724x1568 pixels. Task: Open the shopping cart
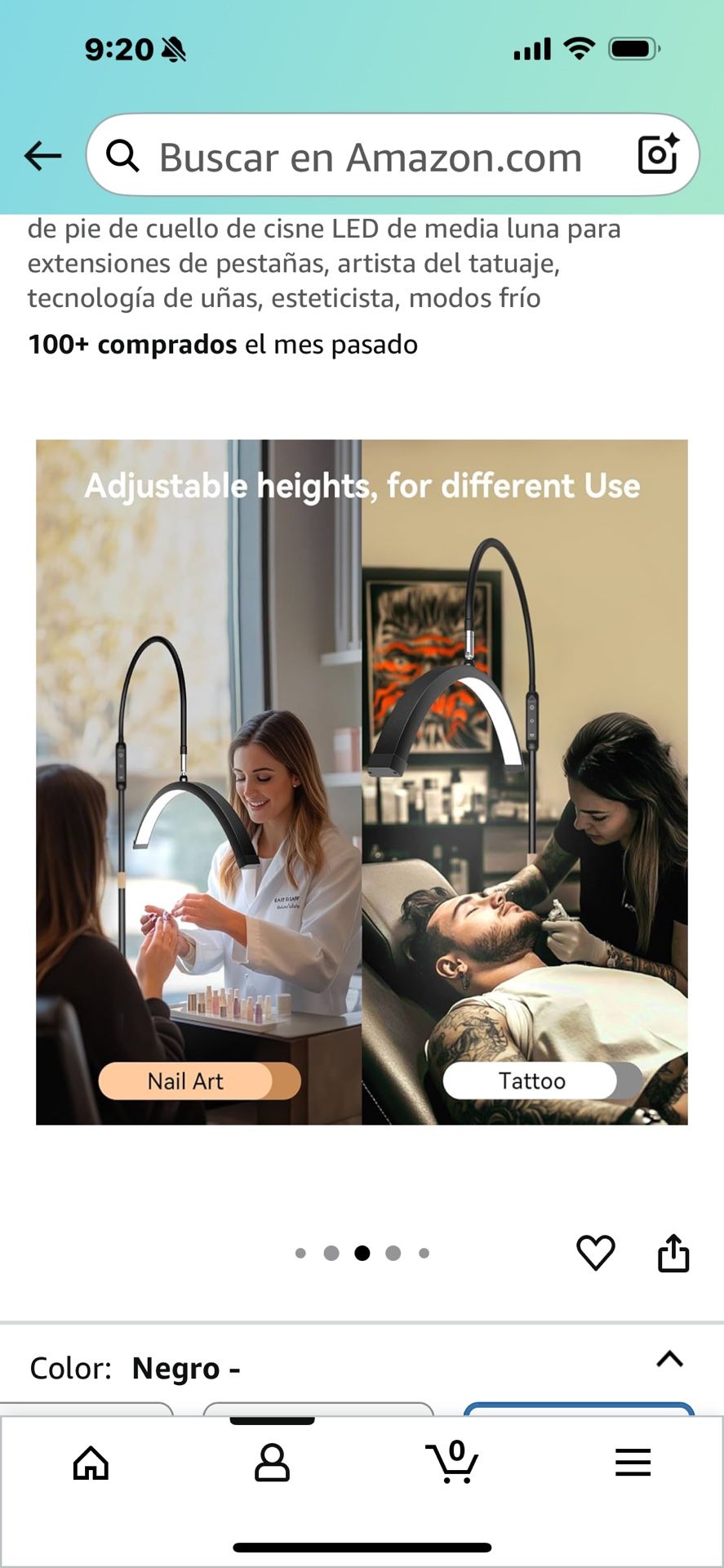point(452,1462)
